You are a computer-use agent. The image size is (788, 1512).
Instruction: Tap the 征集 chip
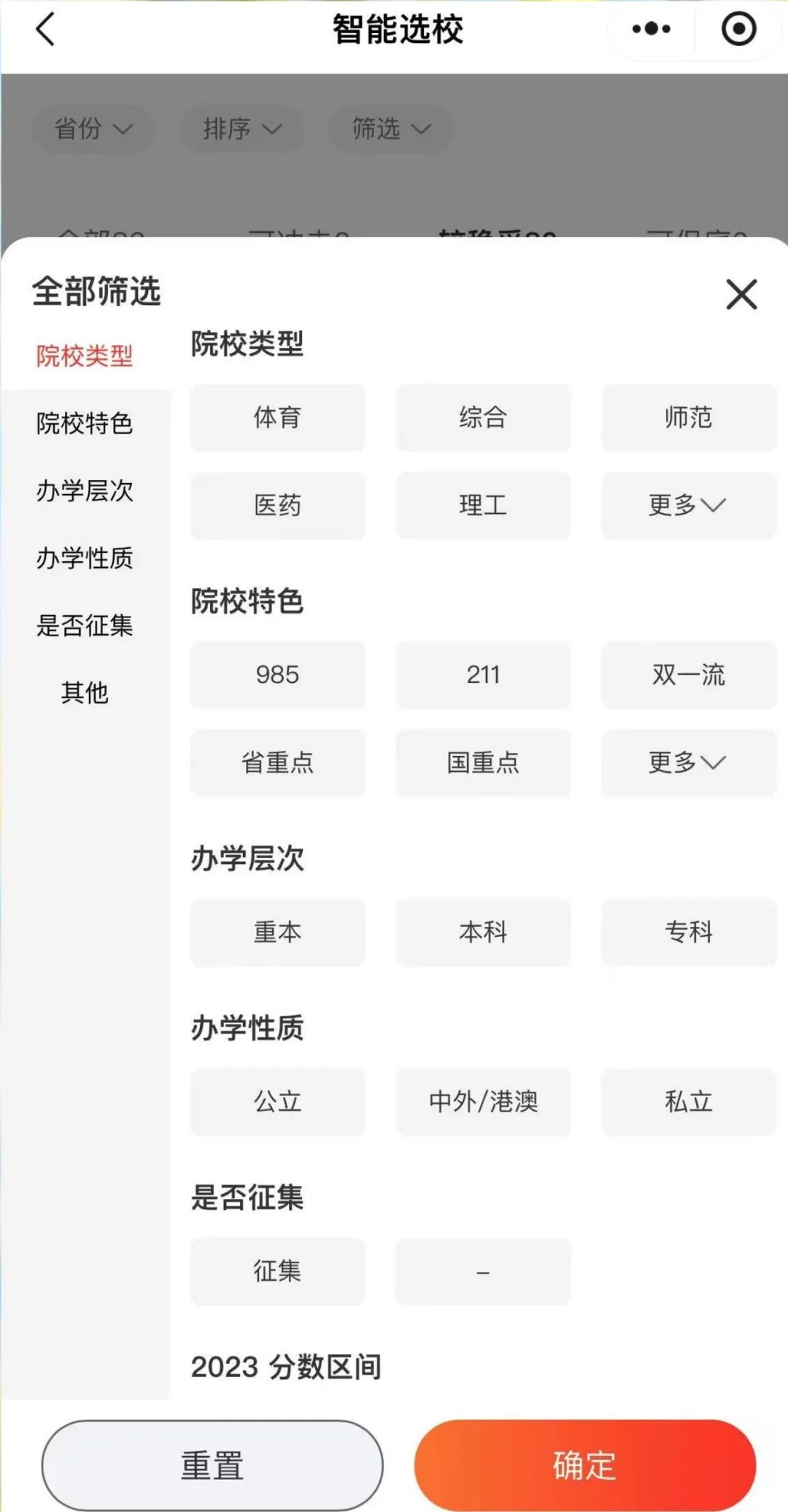coord(277,1271)
